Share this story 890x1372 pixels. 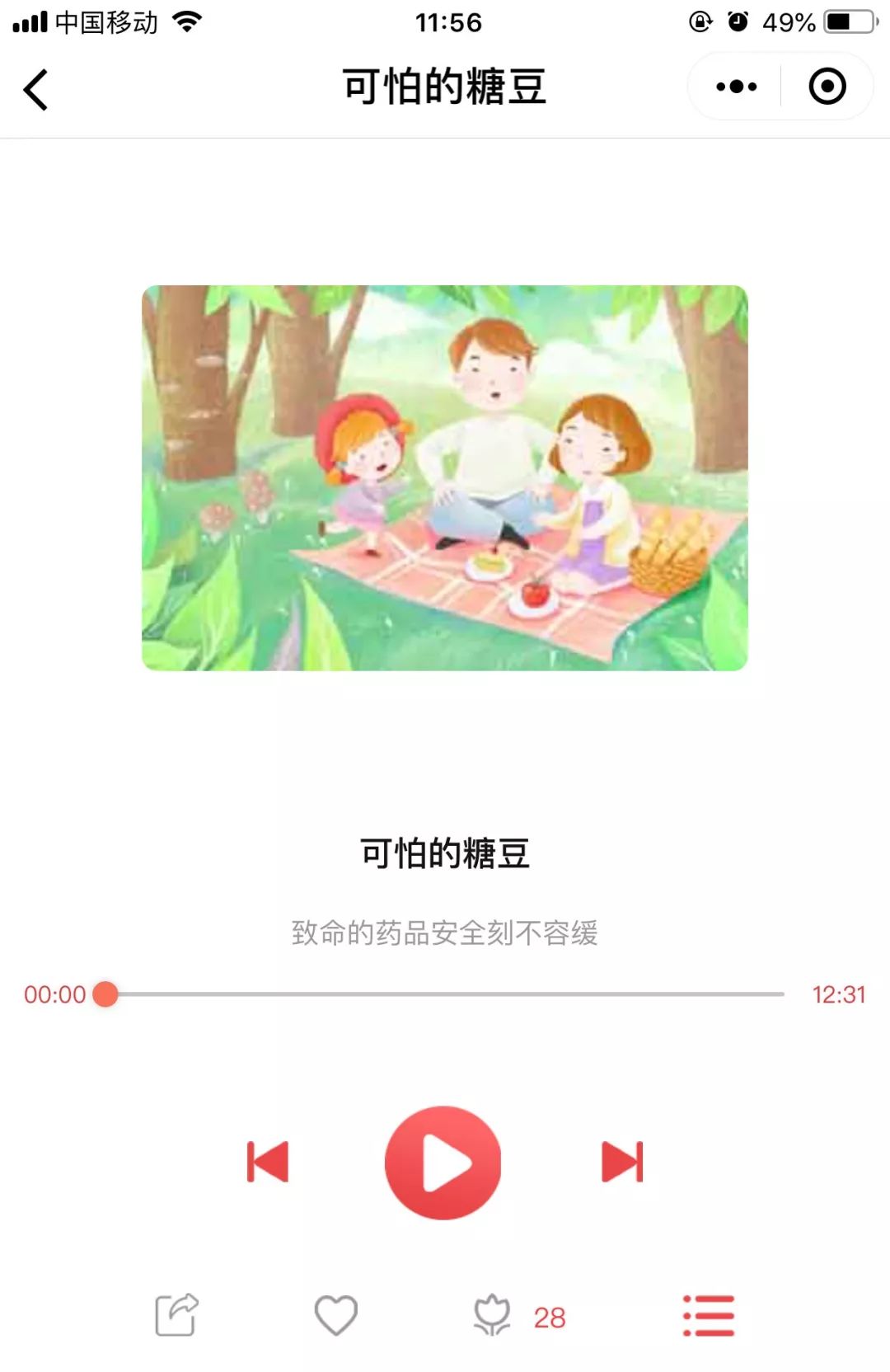[177, 1314]
